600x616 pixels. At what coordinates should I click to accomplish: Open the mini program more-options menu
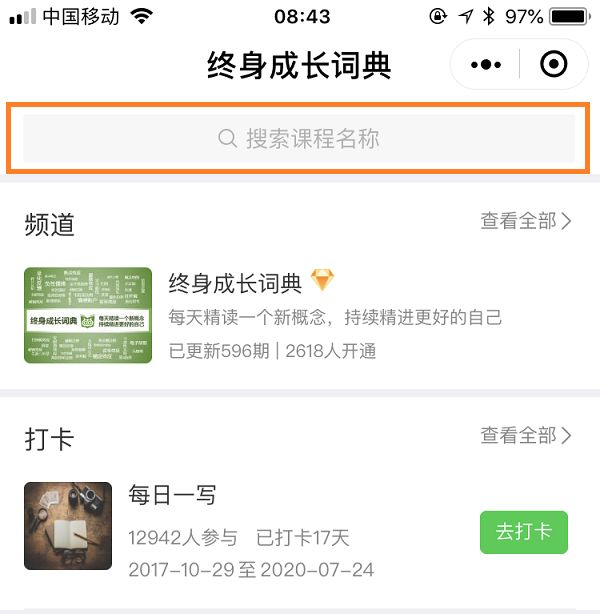pos(486,65)
